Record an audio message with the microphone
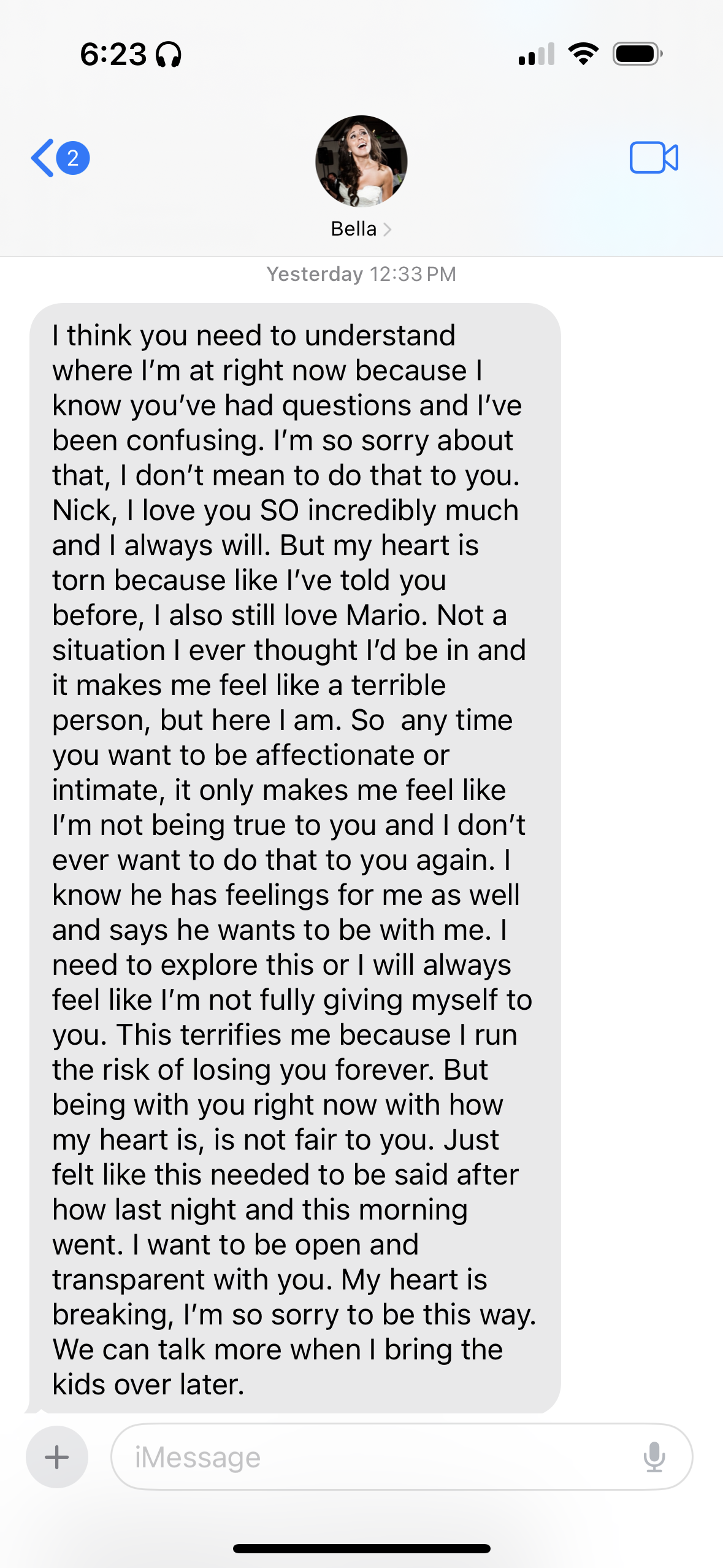 [654, 1456]
